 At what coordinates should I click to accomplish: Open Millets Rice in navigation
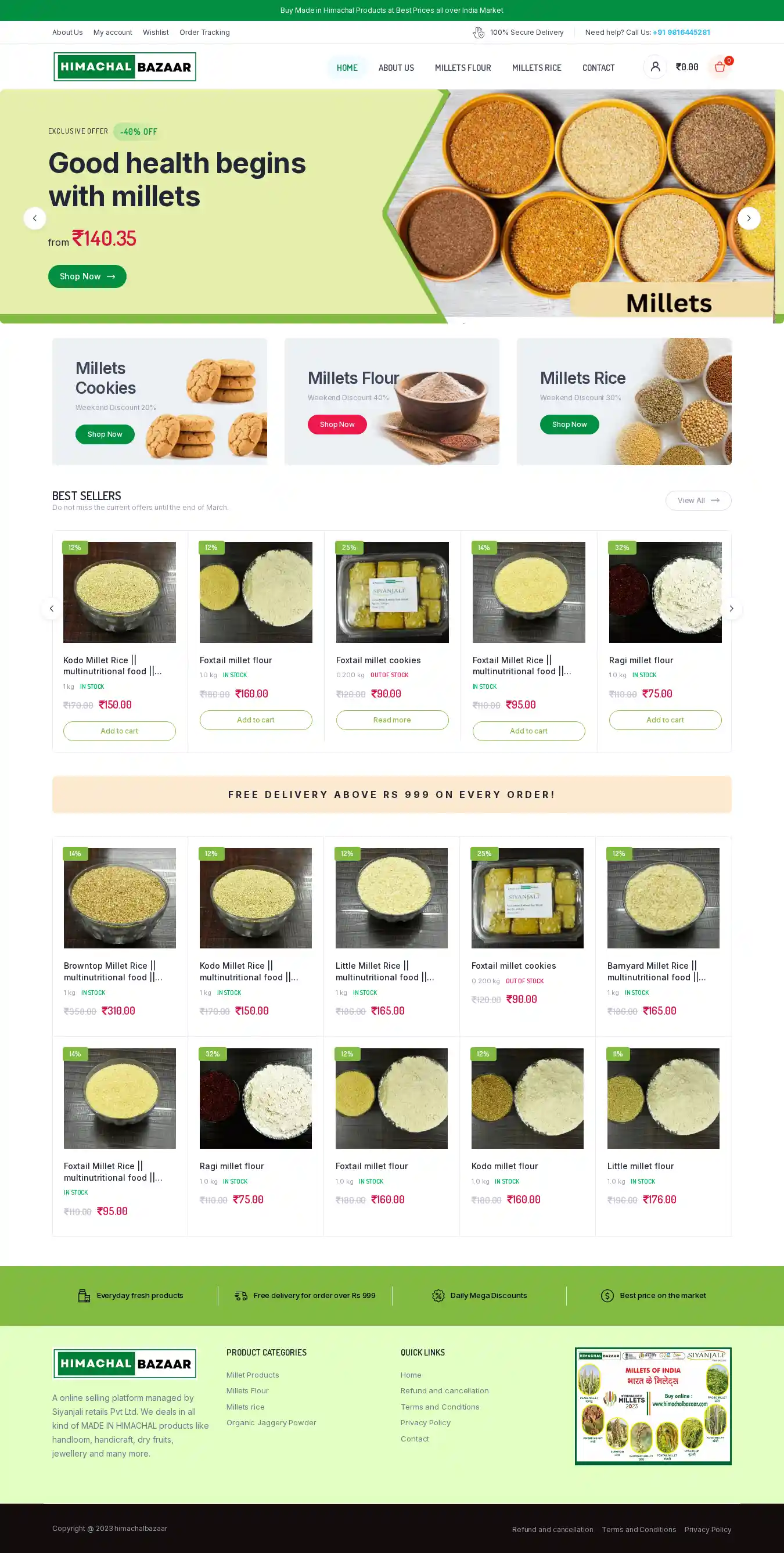(537, 68)
